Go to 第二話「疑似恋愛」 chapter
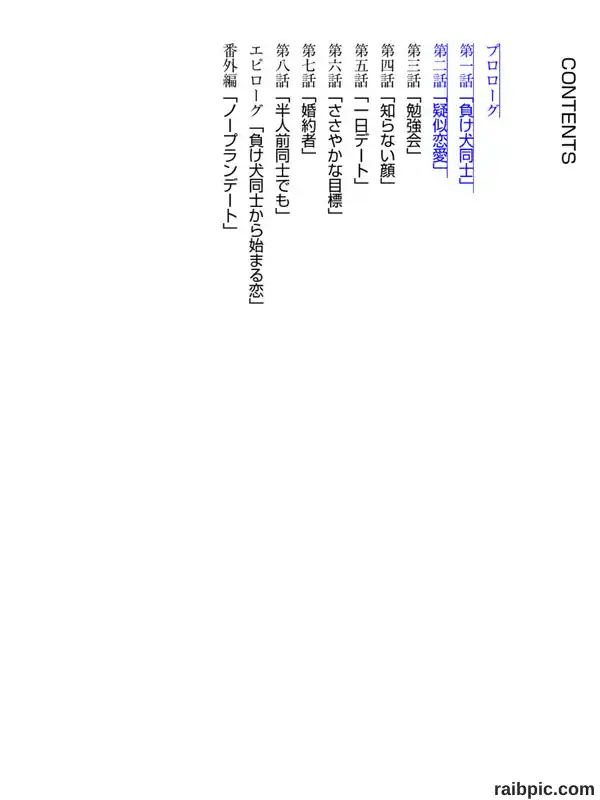Screen dimensions: 600x800 click(x=440, y=110)
